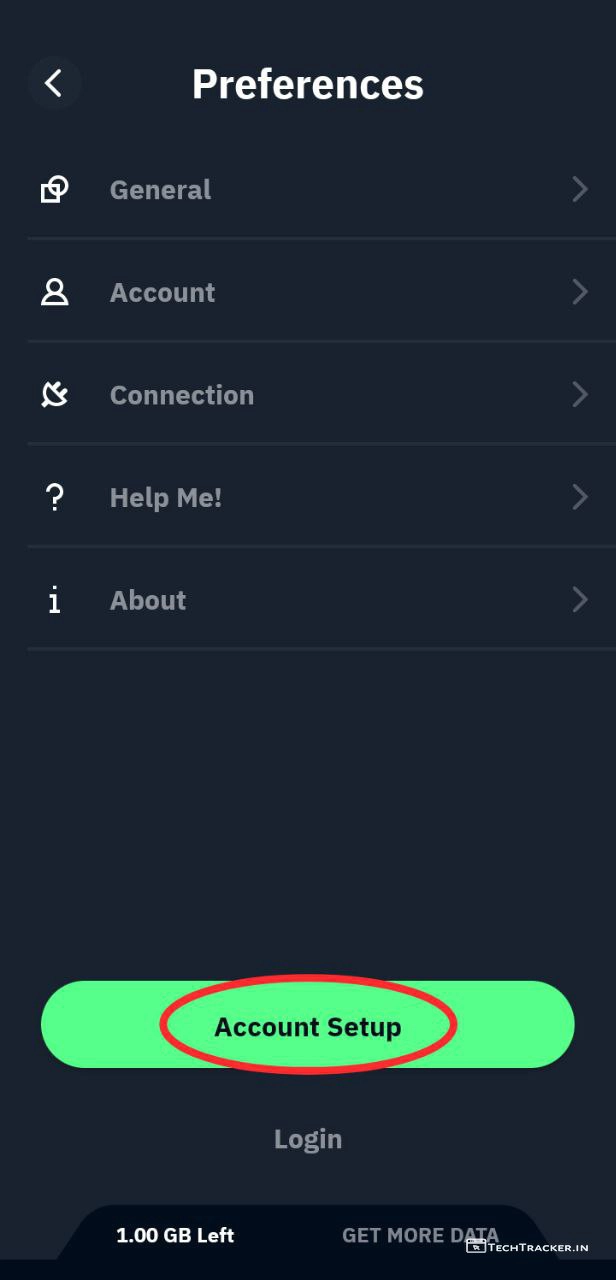Tap GET MORE DATA
Viewport: 616px width, 1280px height.
pos(420,1235)
